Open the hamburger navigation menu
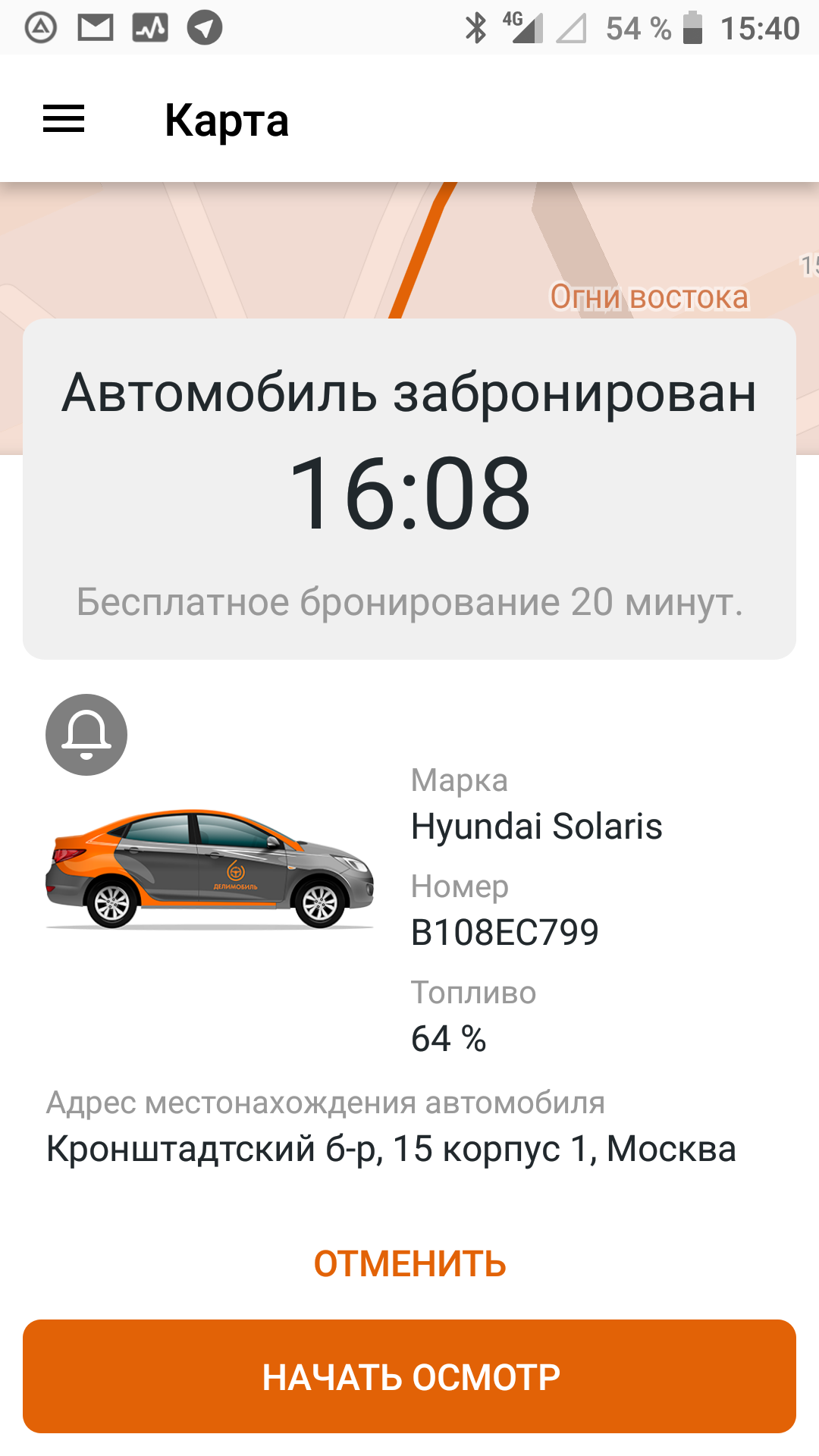This screenshot has width=819, height=1456. pos(64,119)
